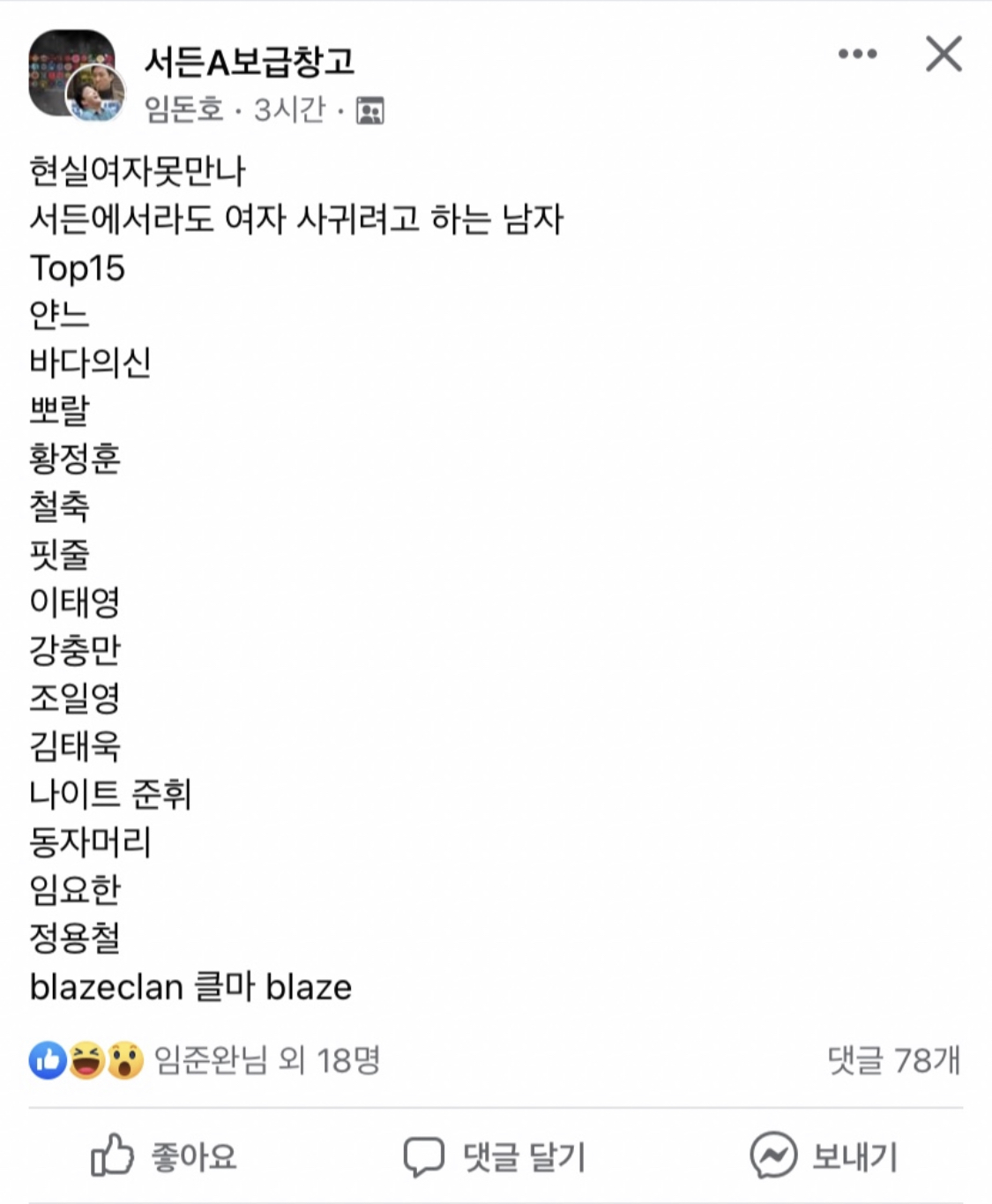This screenshot has height=1204, width=992.
Task: View the 78 comments
Action: tap(892, 1060)
